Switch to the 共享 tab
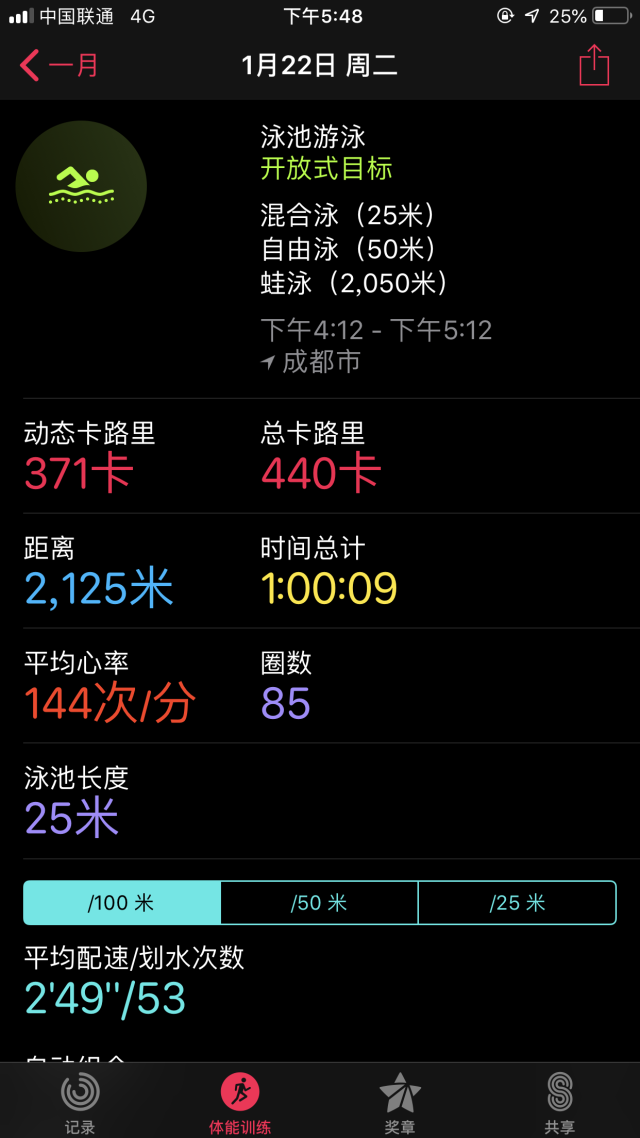 tap(559, 1102)
